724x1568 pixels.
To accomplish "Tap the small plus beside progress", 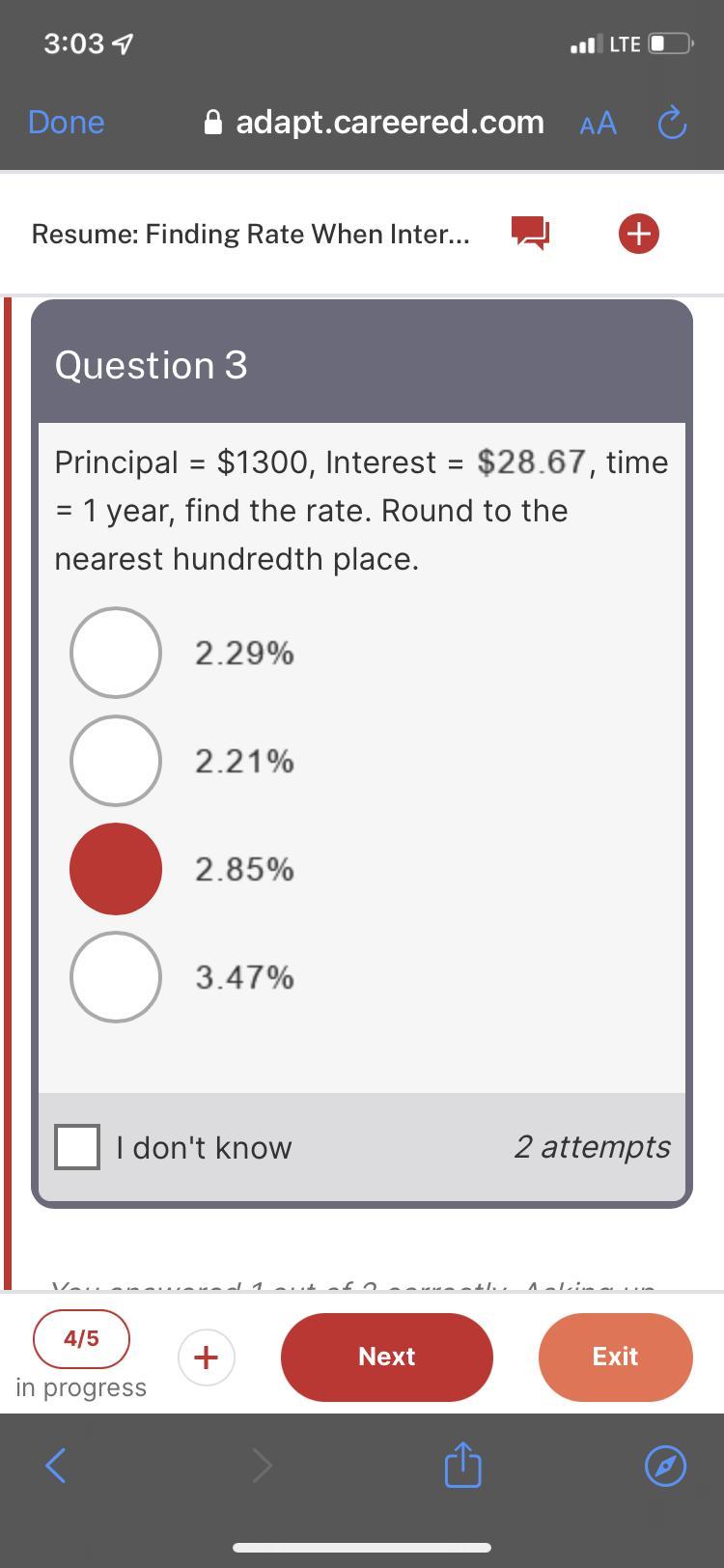I will pos(205,1358).
